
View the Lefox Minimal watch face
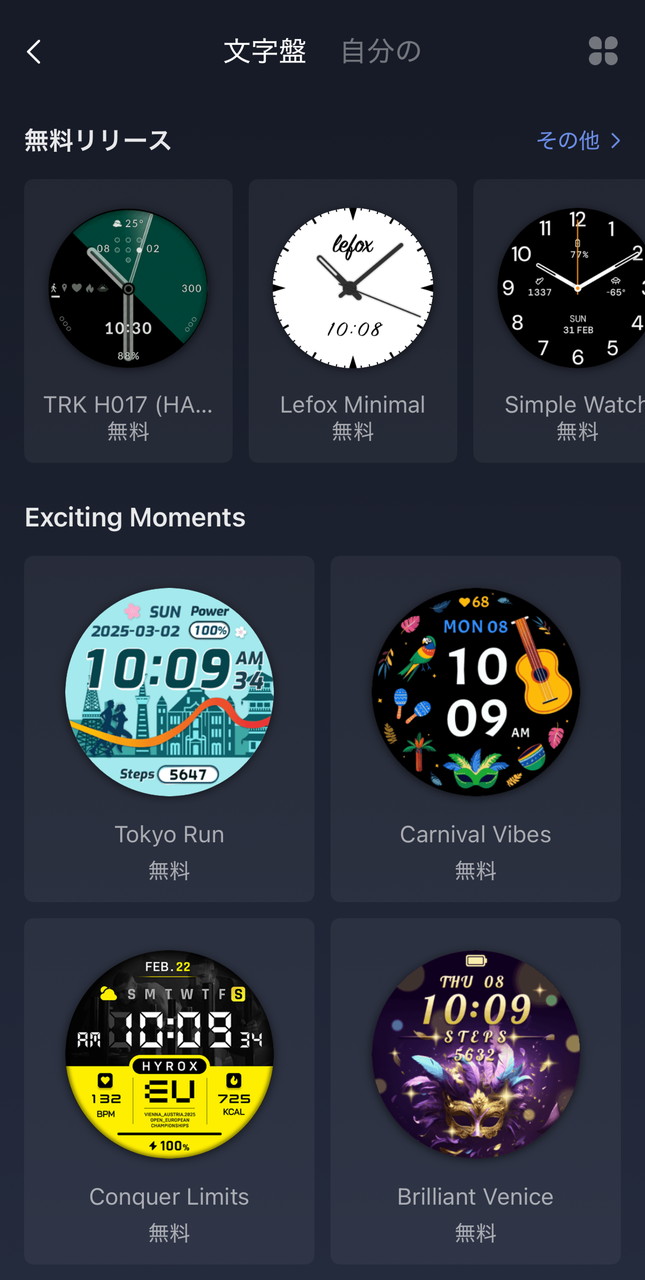click(352, 320)
